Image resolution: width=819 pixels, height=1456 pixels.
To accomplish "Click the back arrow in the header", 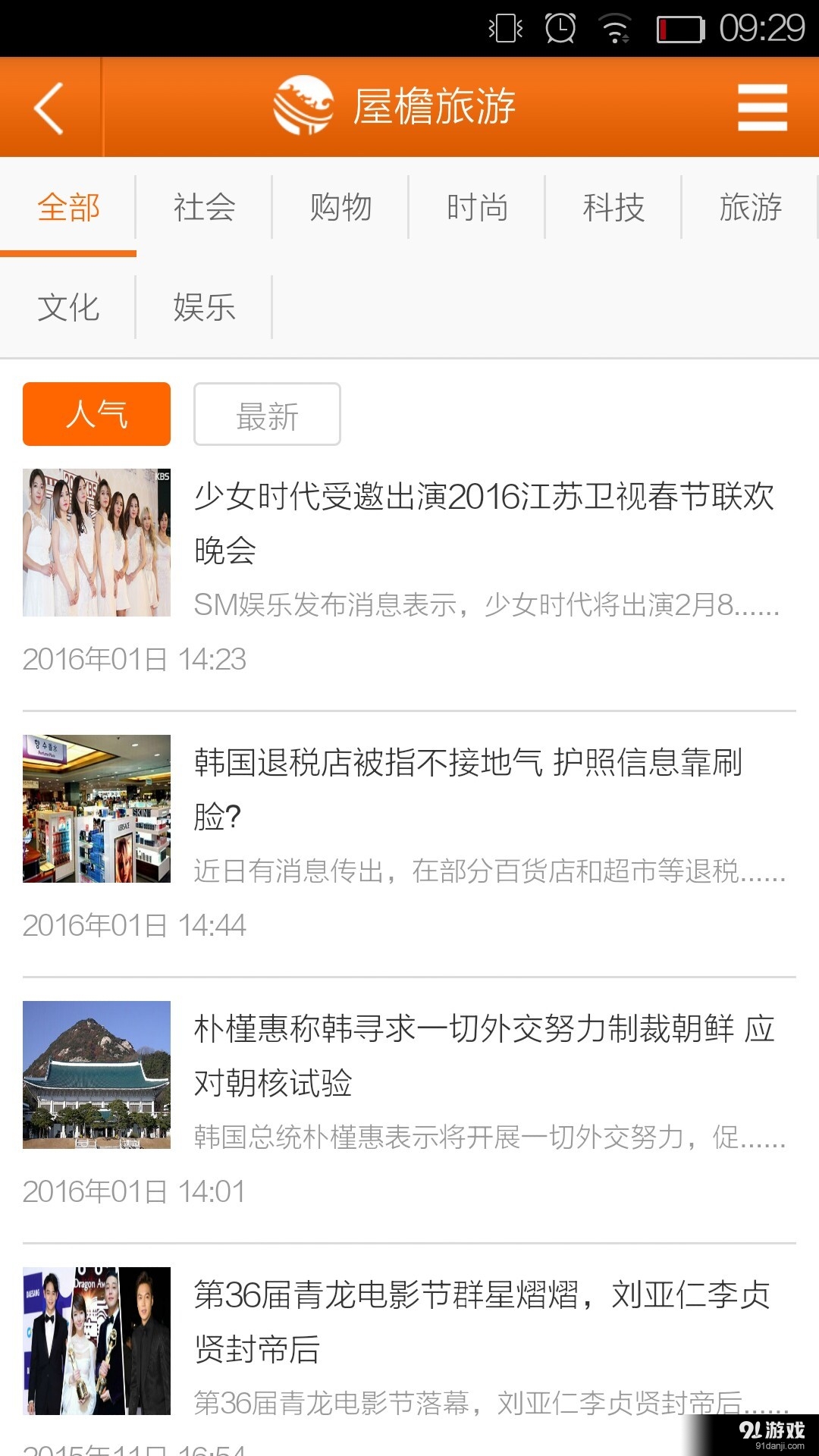I will pyautogui.click(x=47, y=106).
